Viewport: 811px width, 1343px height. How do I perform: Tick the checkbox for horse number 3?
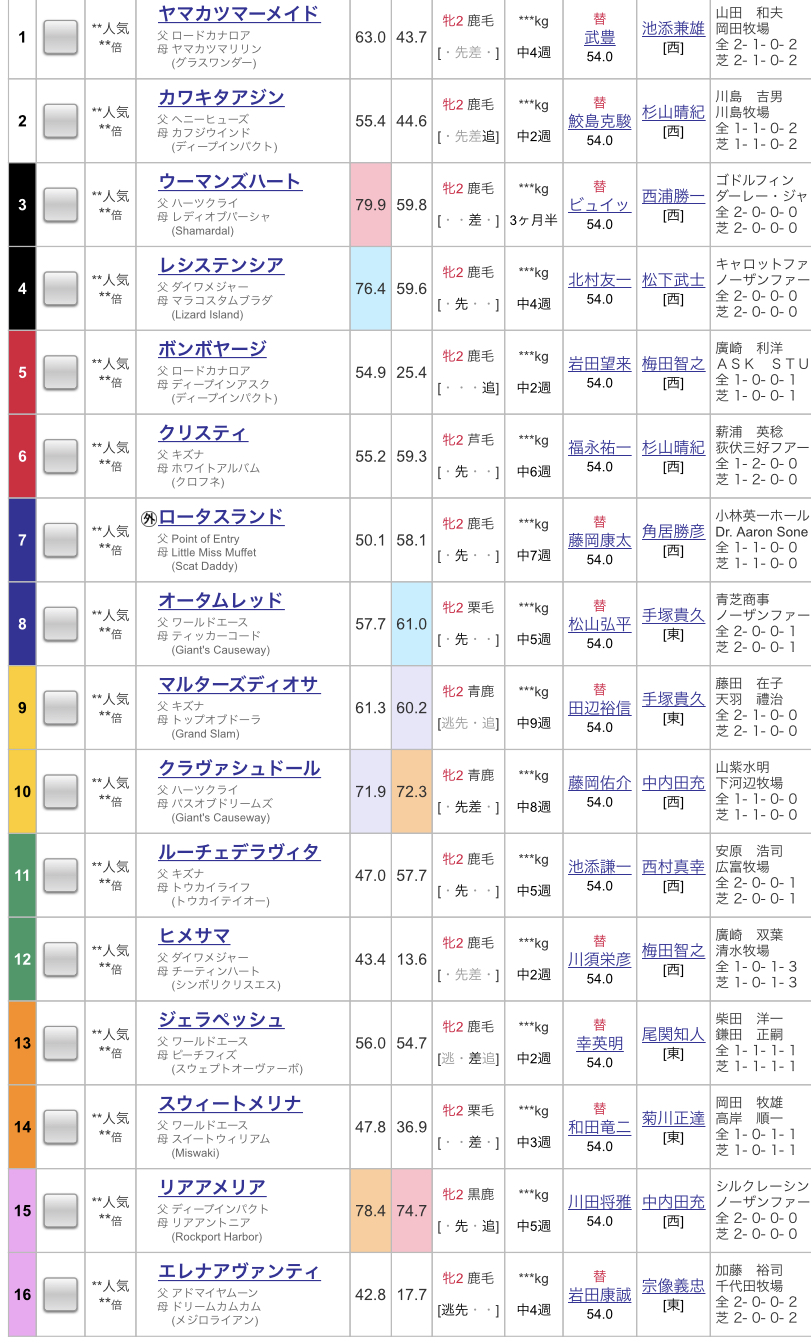[61, 205]
